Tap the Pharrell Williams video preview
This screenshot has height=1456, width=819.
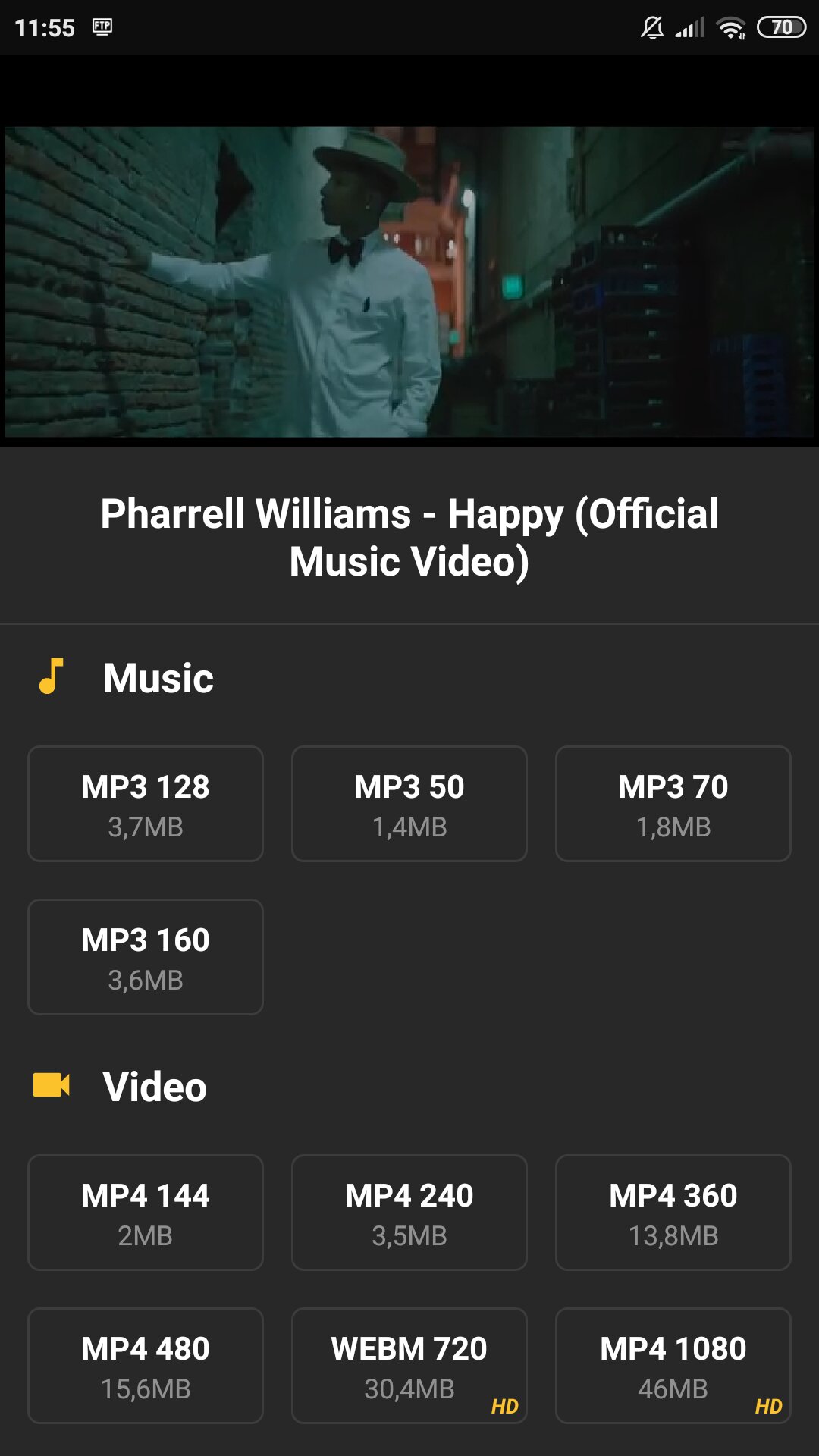click(x=409, y=282)
